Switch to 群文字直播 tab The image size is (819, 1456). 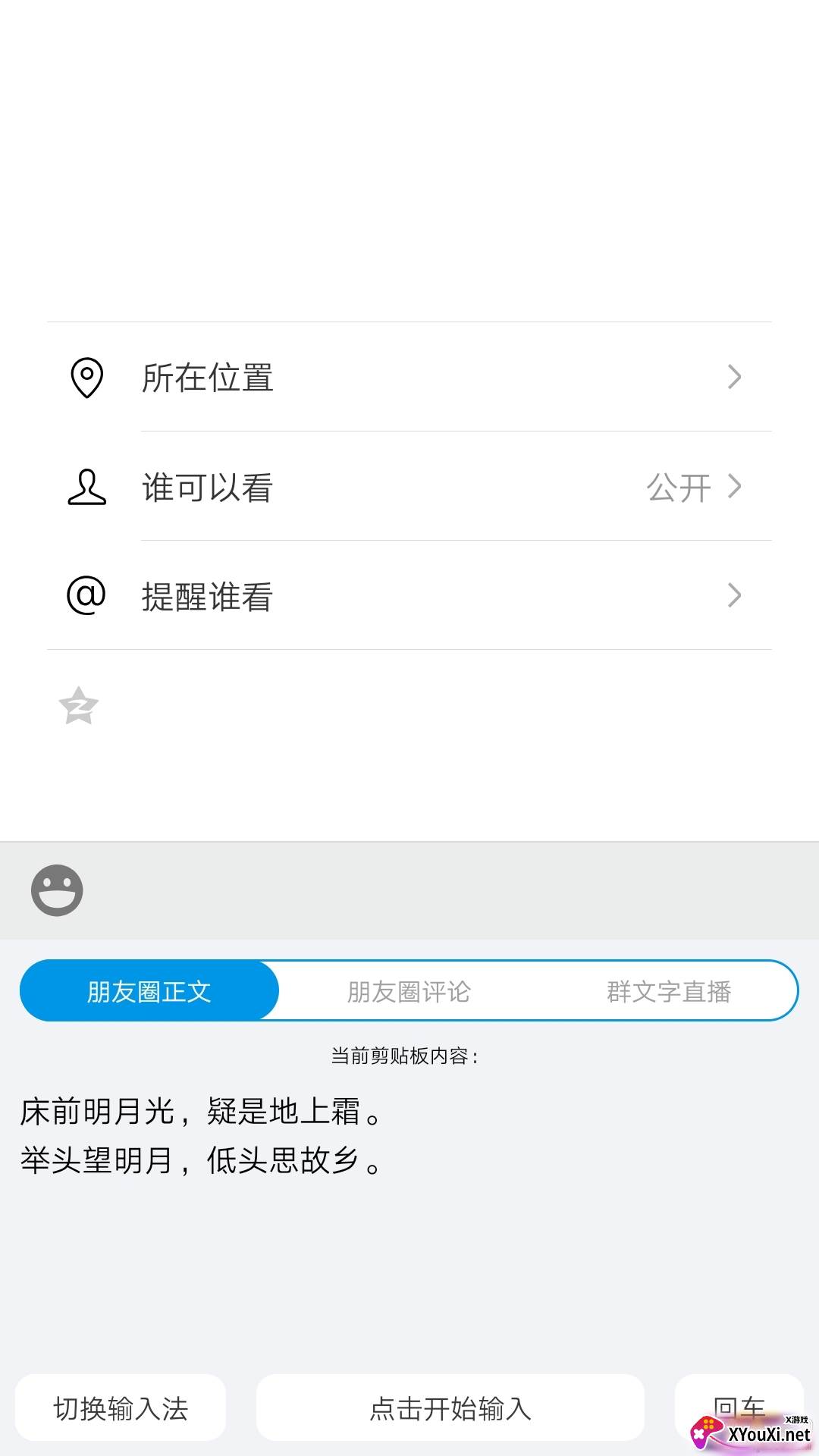[669, 990]
